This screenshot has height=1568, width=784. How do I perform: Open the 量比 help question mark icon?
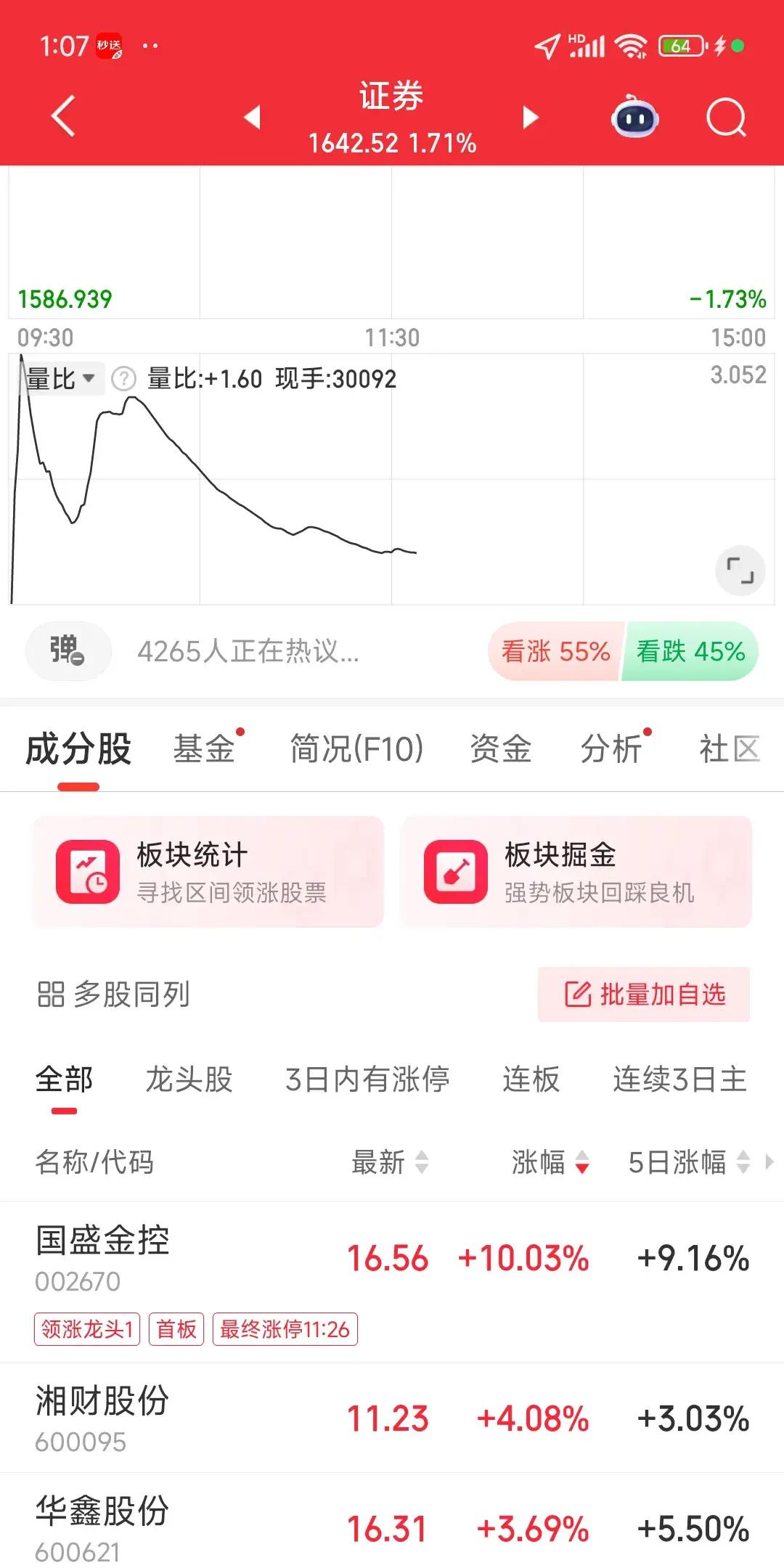coord(122,378)
